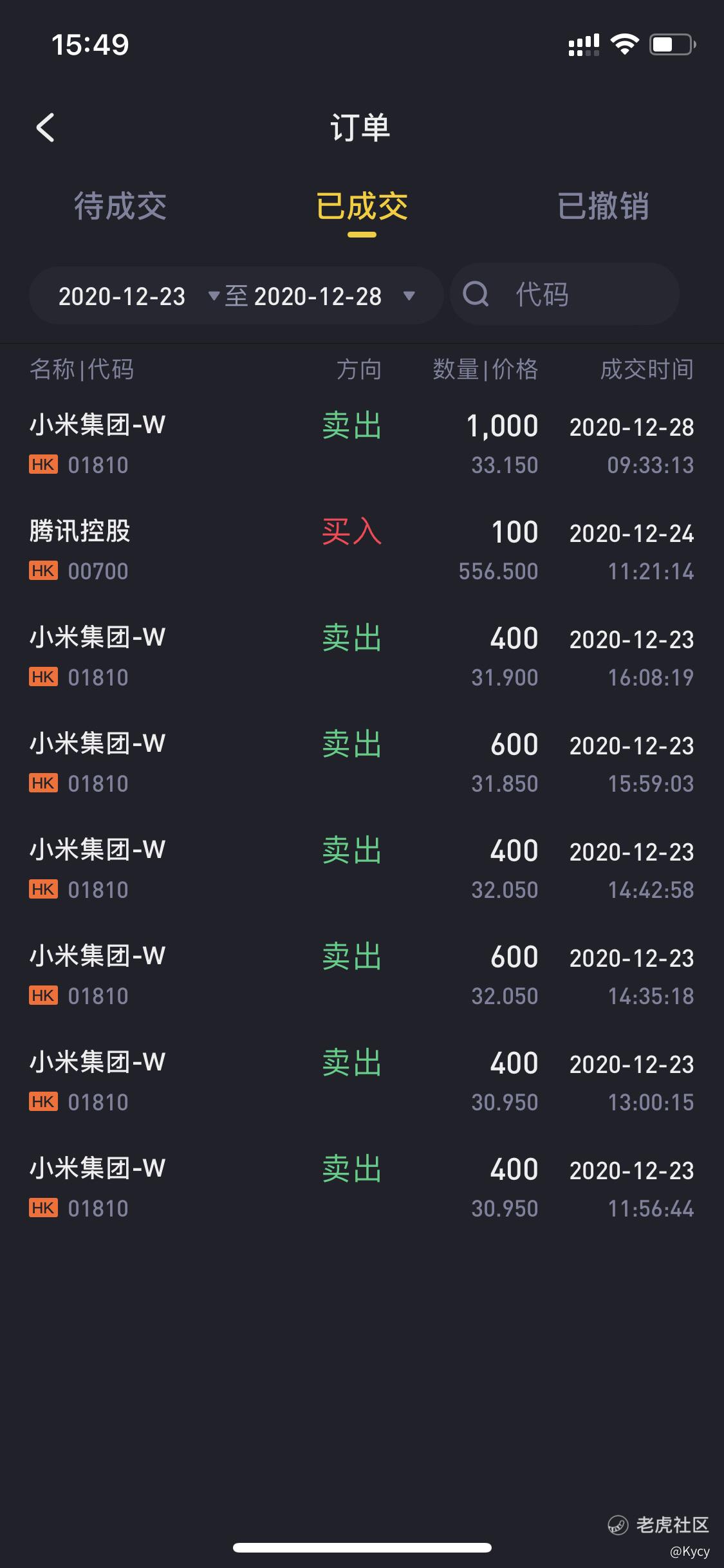Image resolution: width=724 pixels, height=1568 pixels.
Task: Tap the 代码 search field
Action: (x=564, y=295)
